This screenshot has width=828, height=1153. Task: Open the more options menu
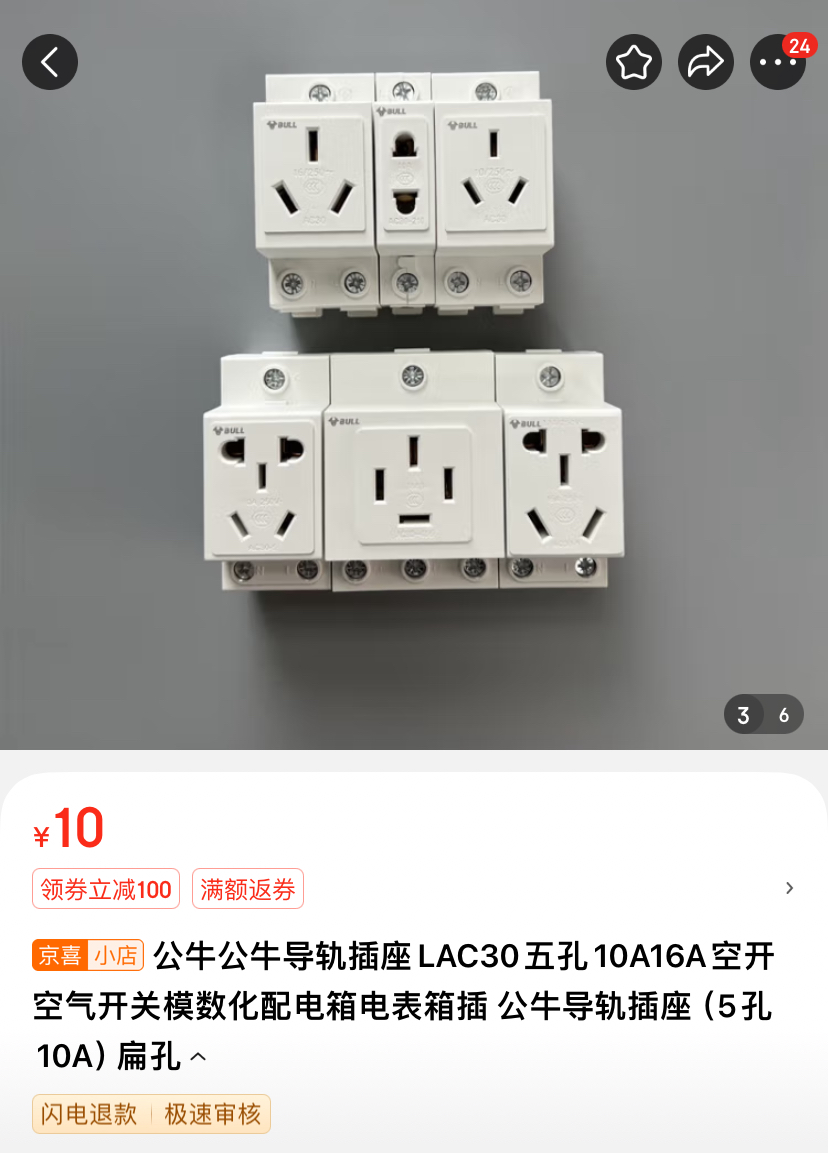tap(777, 62)
